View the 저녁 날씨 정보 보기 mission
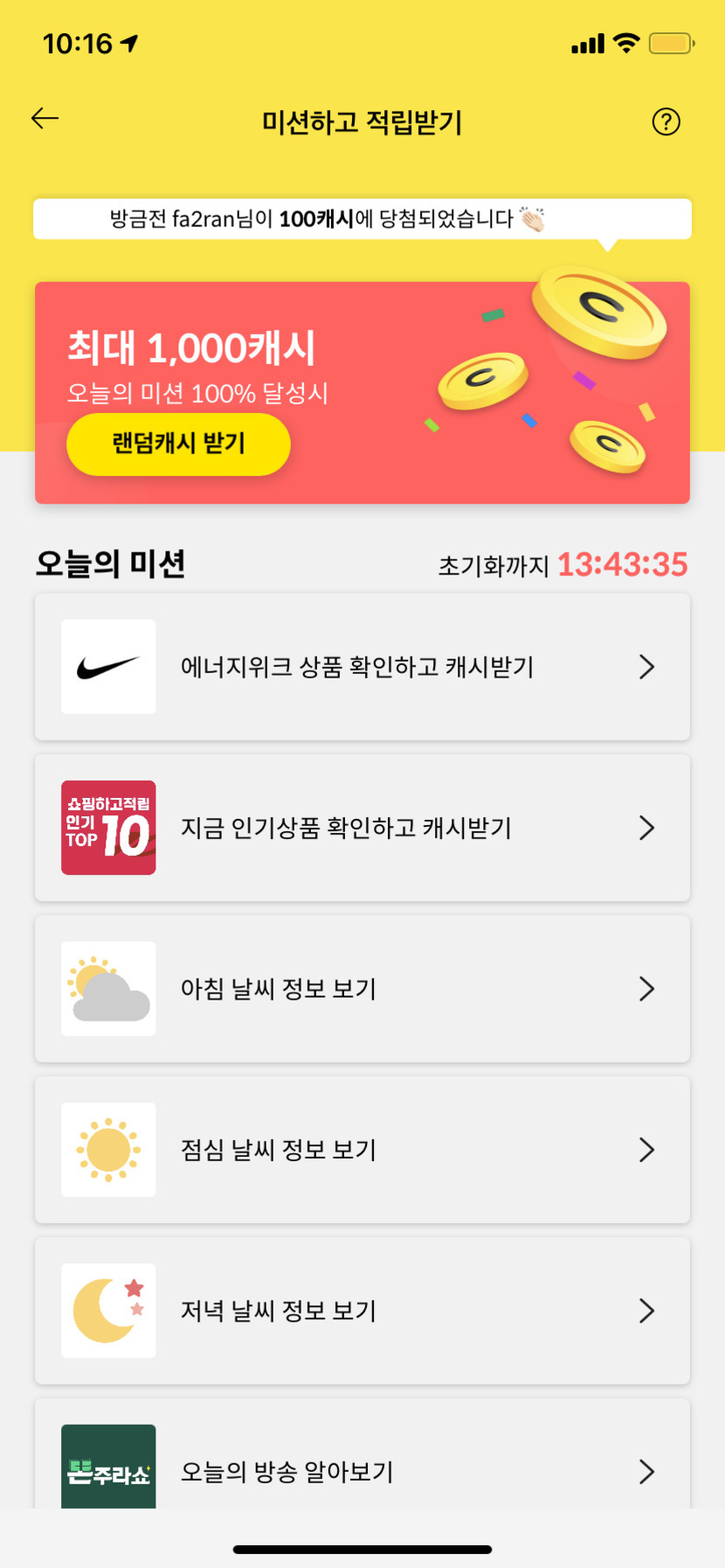This screenshot has height=1568, width=725. pos(362,1310)
